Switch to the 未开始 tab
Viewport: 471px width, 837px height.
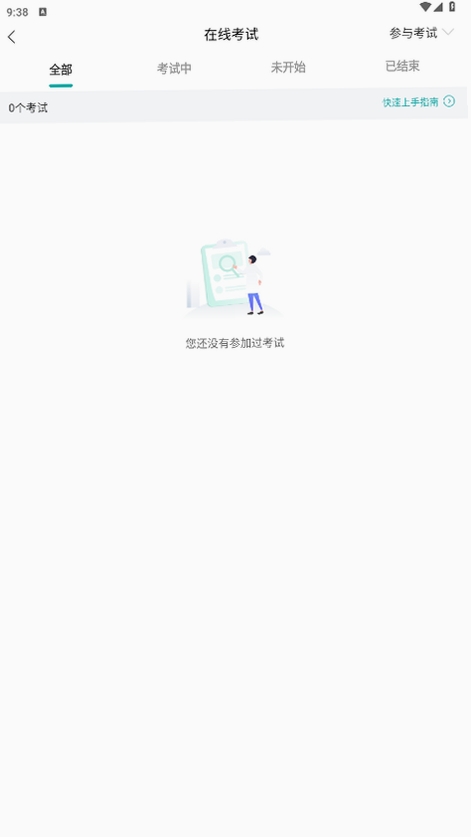pyautogui.click(x=288, y=67)
